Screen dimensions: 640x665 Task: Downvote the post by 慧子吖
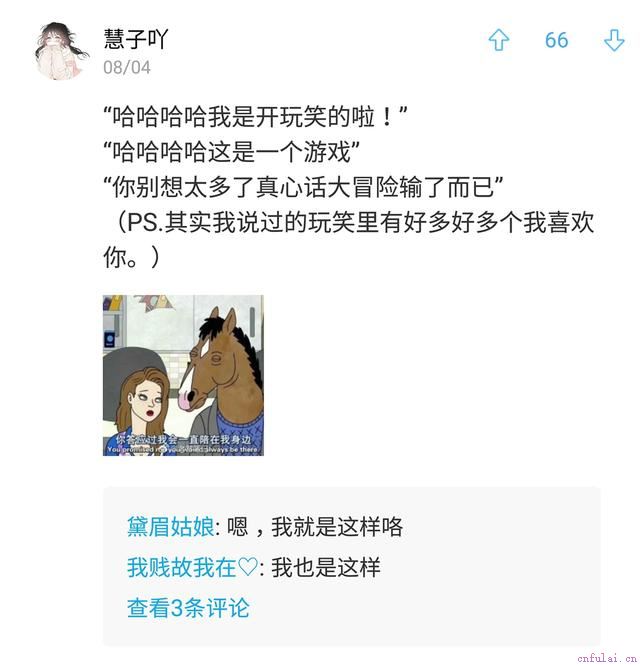point(613,40)
